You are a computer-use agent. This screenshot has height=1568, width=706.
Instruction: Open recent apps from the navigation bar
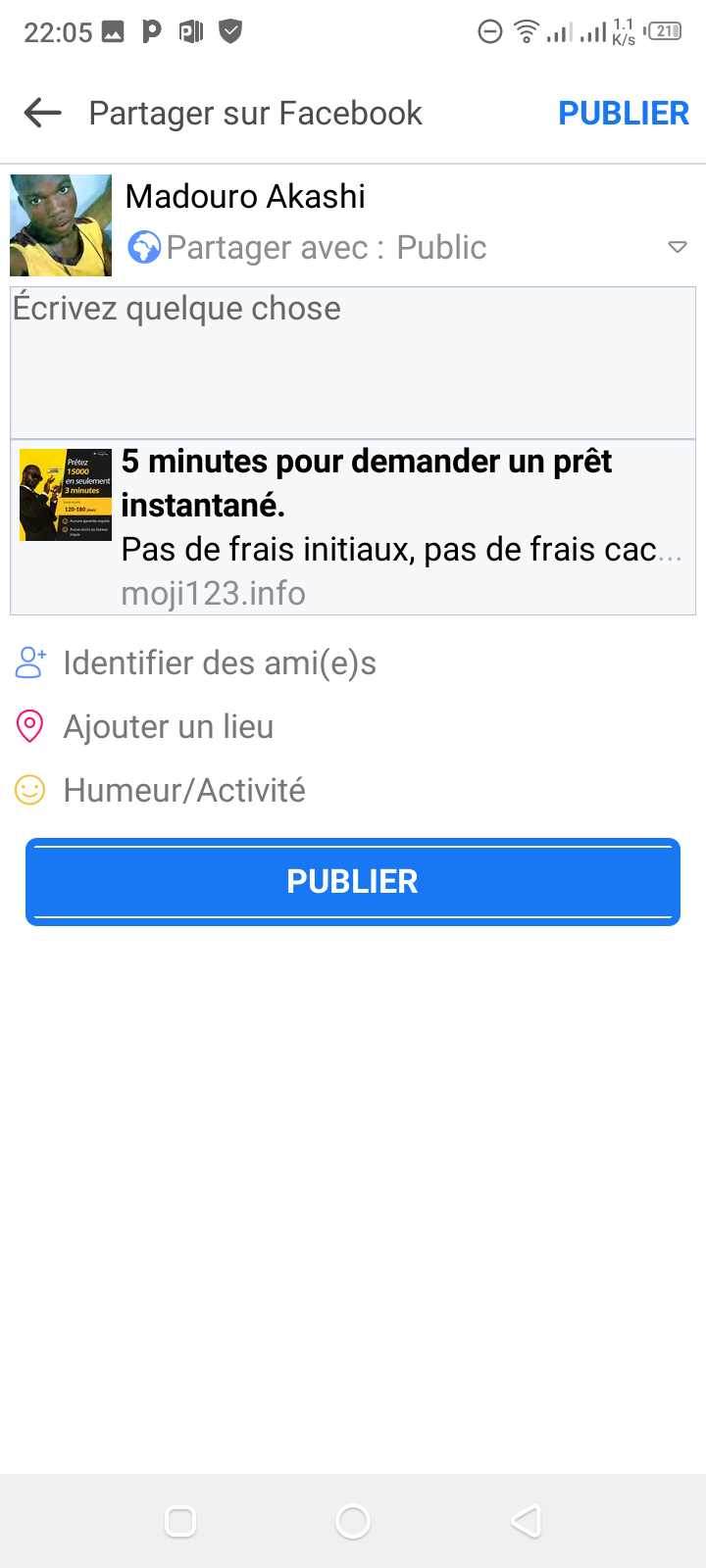point(180,1521)
